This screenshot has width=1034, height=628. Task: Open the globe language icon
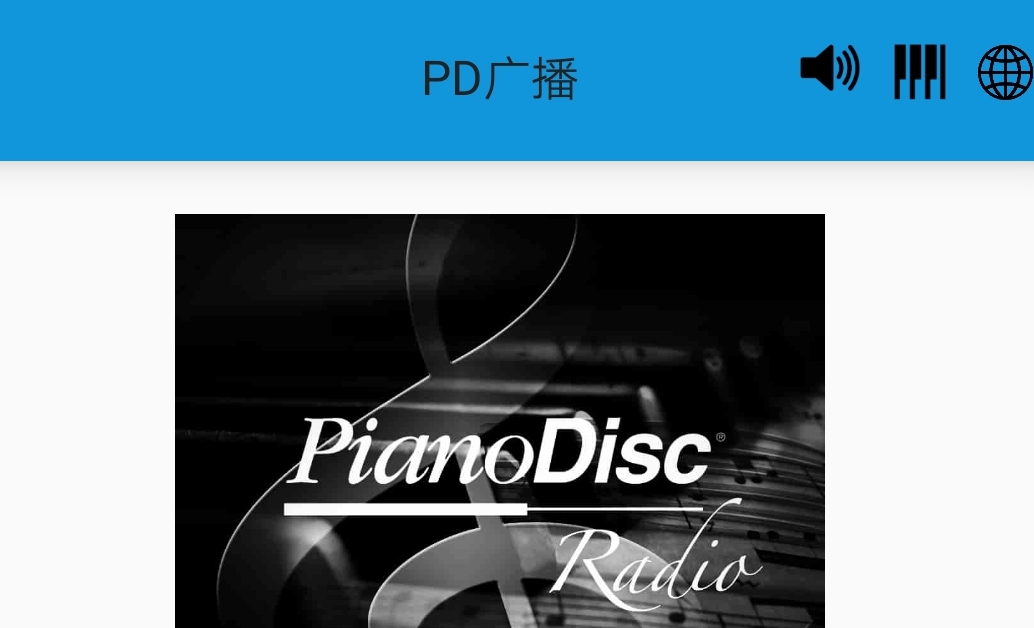point(1004,73)
